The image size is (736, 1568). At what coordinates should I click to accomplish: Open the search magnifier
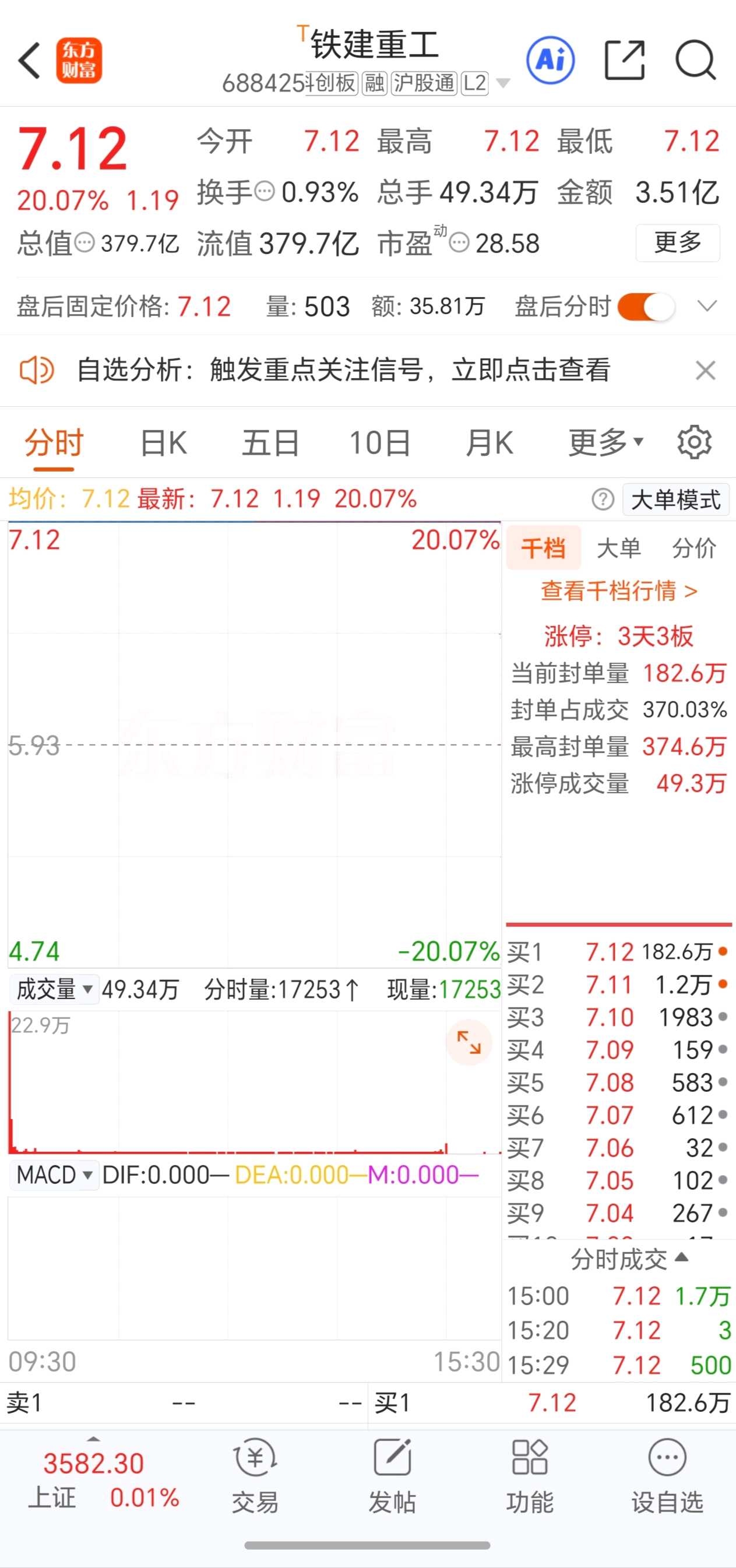click(695, 60)
